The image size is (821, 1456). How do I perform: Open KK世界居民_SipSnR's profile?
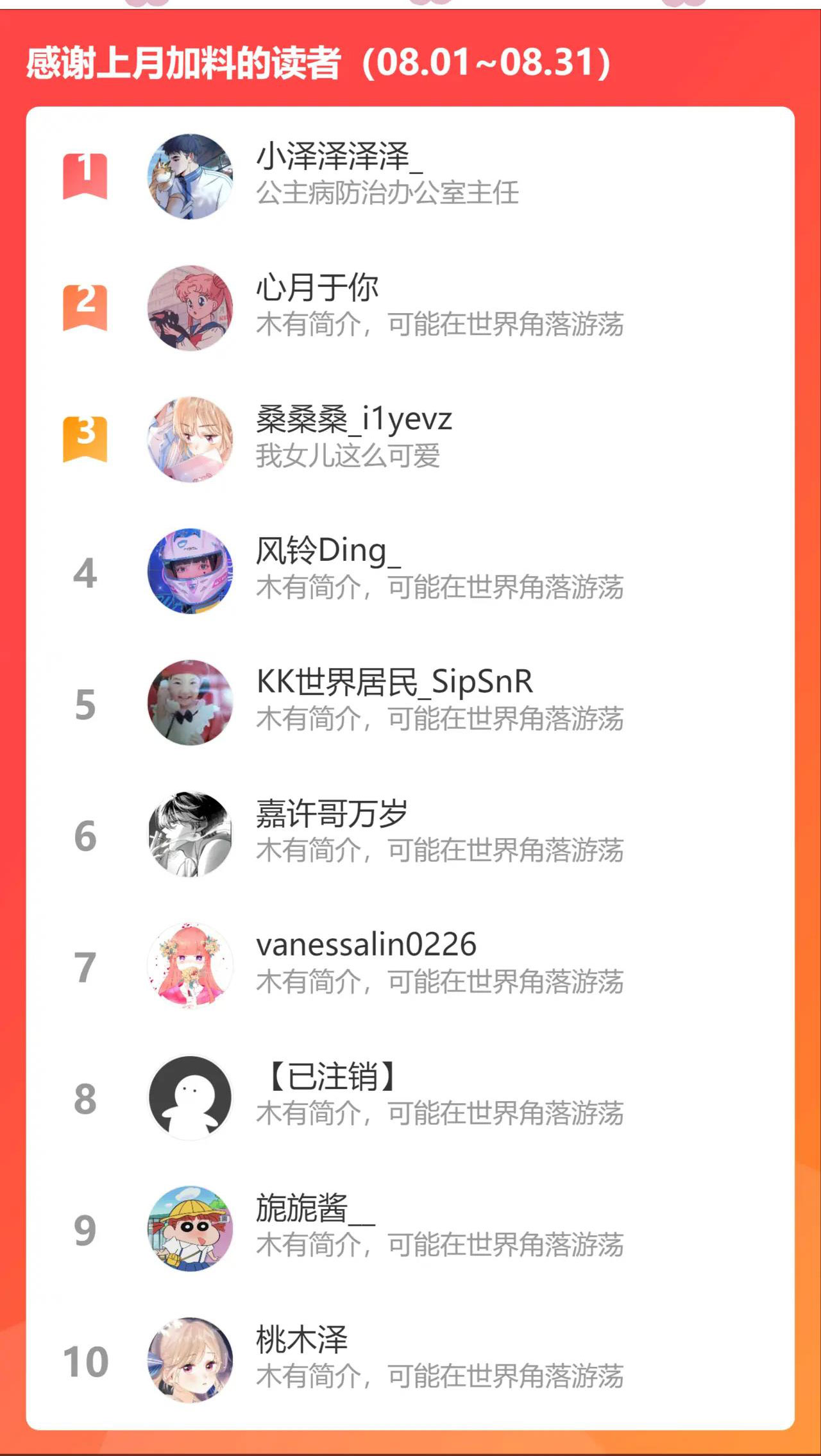pyautogui.click(x=394, y=682)
